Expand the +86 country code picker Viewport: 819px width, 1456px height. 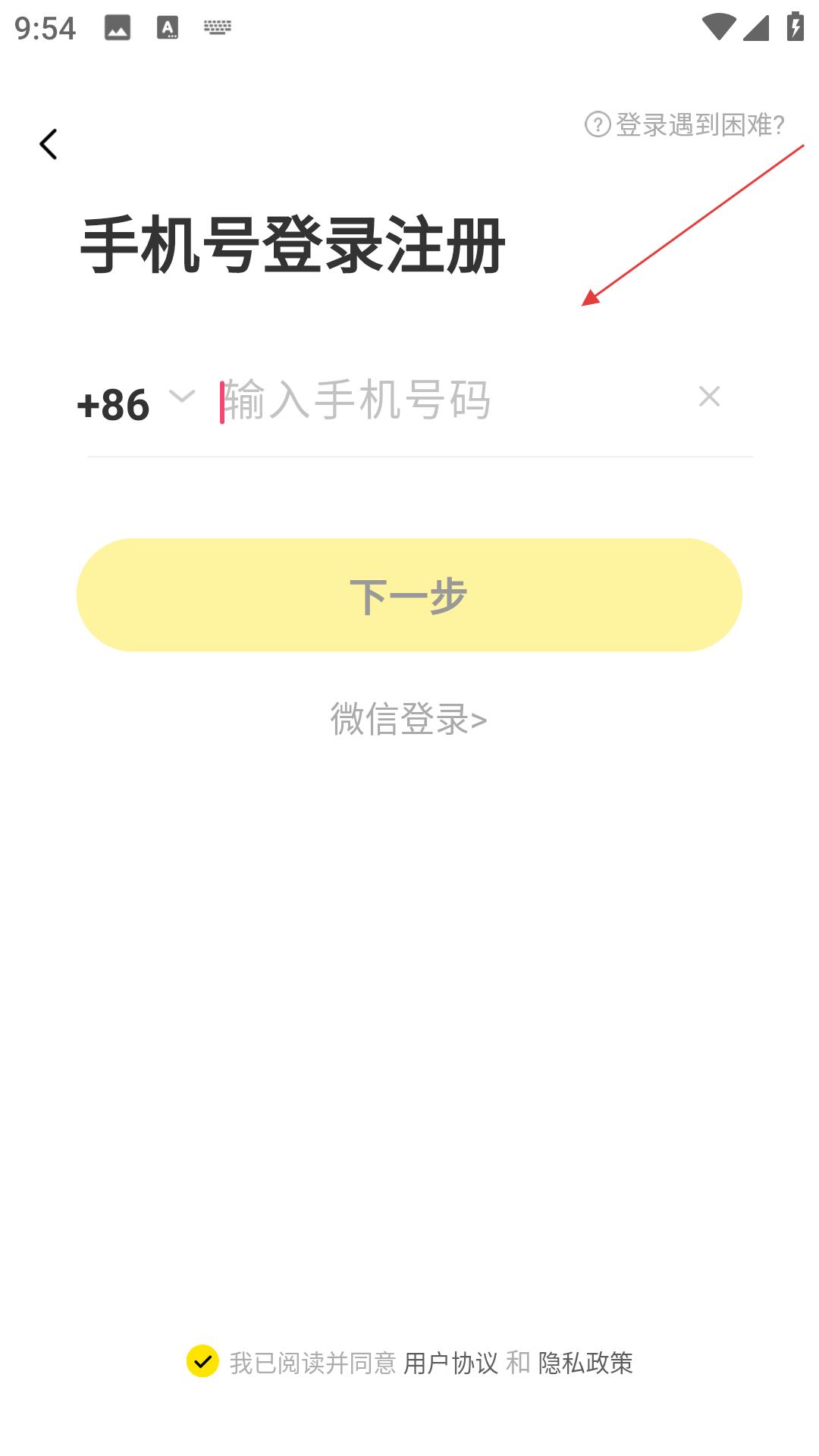coord(136,403)
